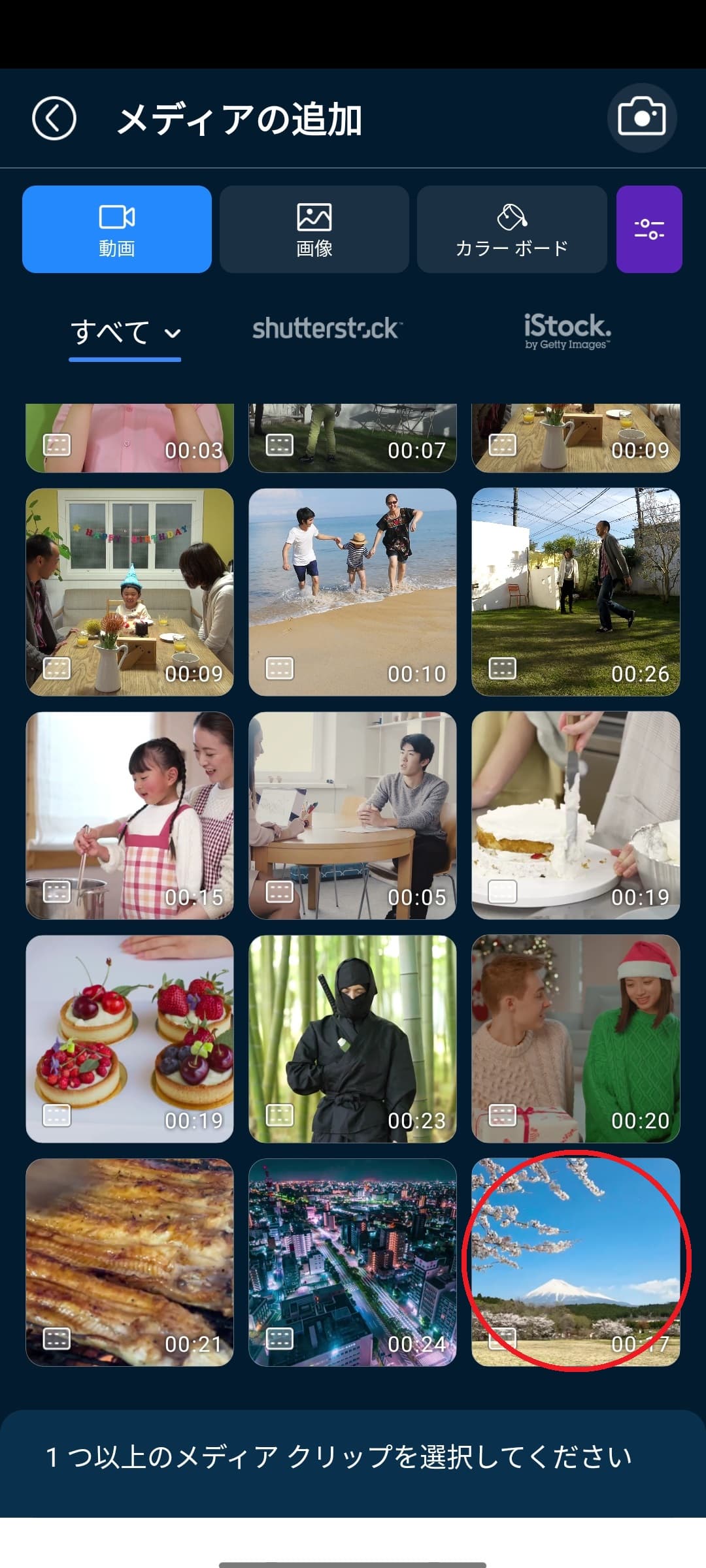
Task: Choose the fruit tarts video
Action: tap(129, 1039)
